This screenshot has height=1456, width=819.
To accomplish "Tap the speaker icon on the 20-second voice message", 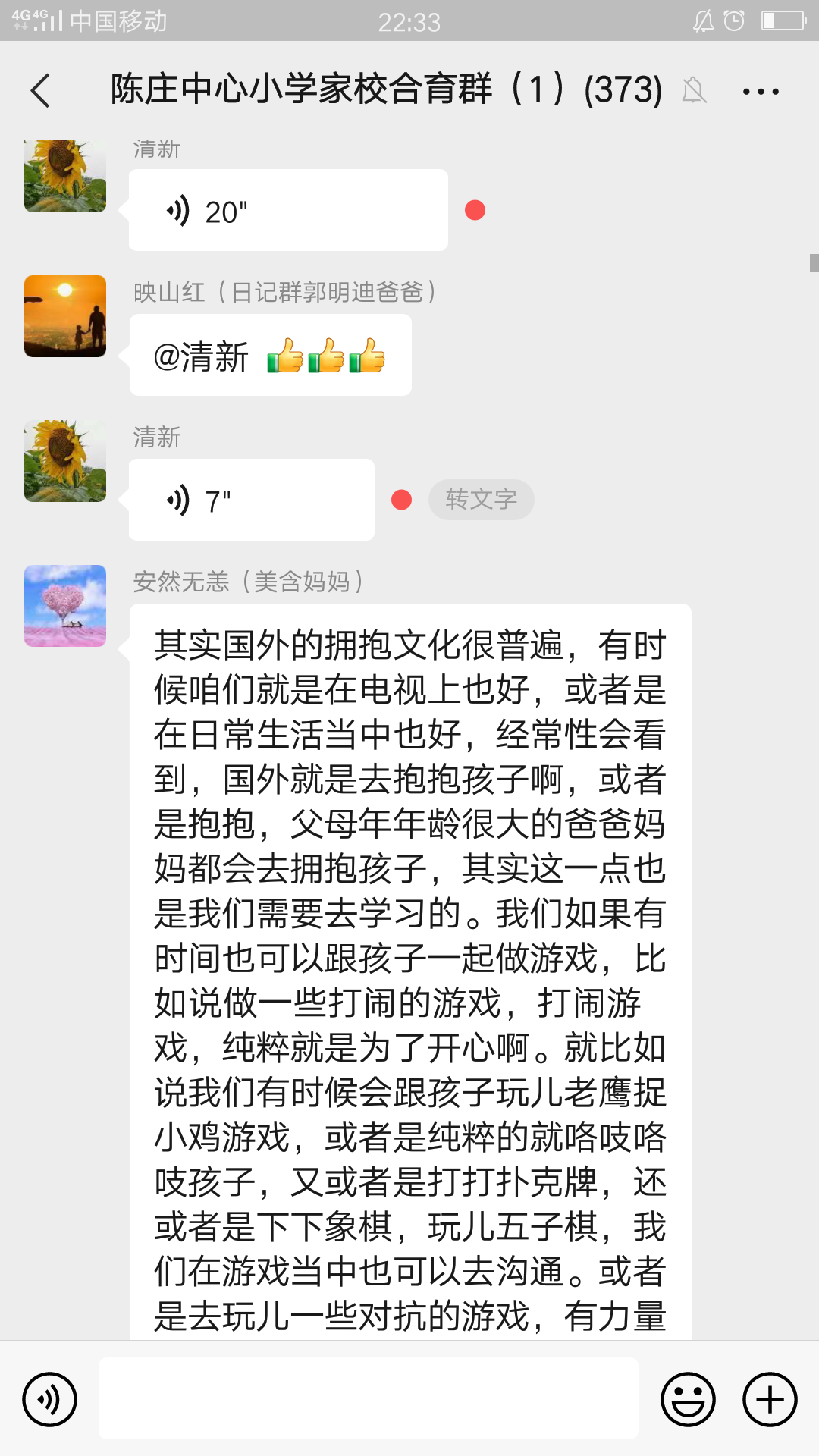I will coord(180,209).
